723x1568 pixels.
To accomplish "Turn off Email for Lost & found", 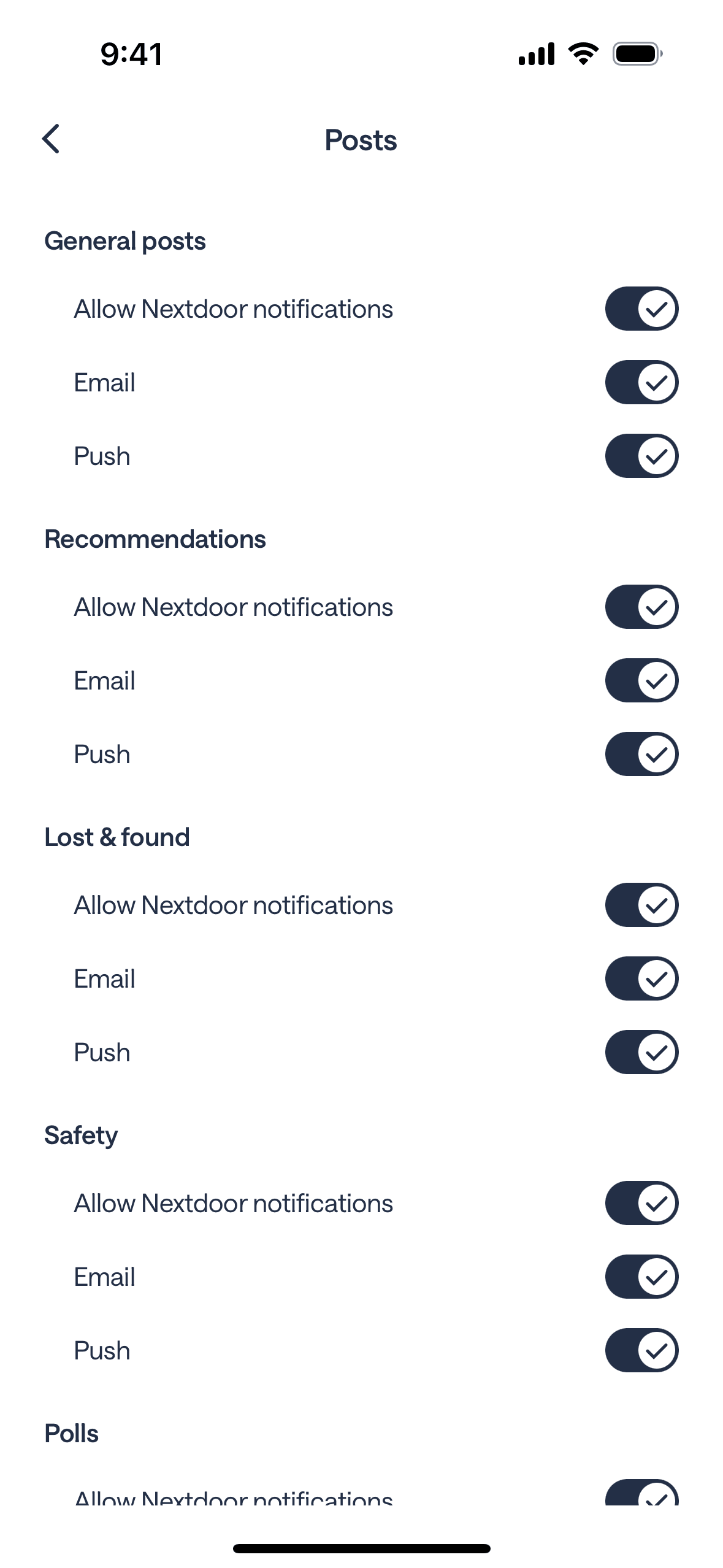I will [641, 978].
